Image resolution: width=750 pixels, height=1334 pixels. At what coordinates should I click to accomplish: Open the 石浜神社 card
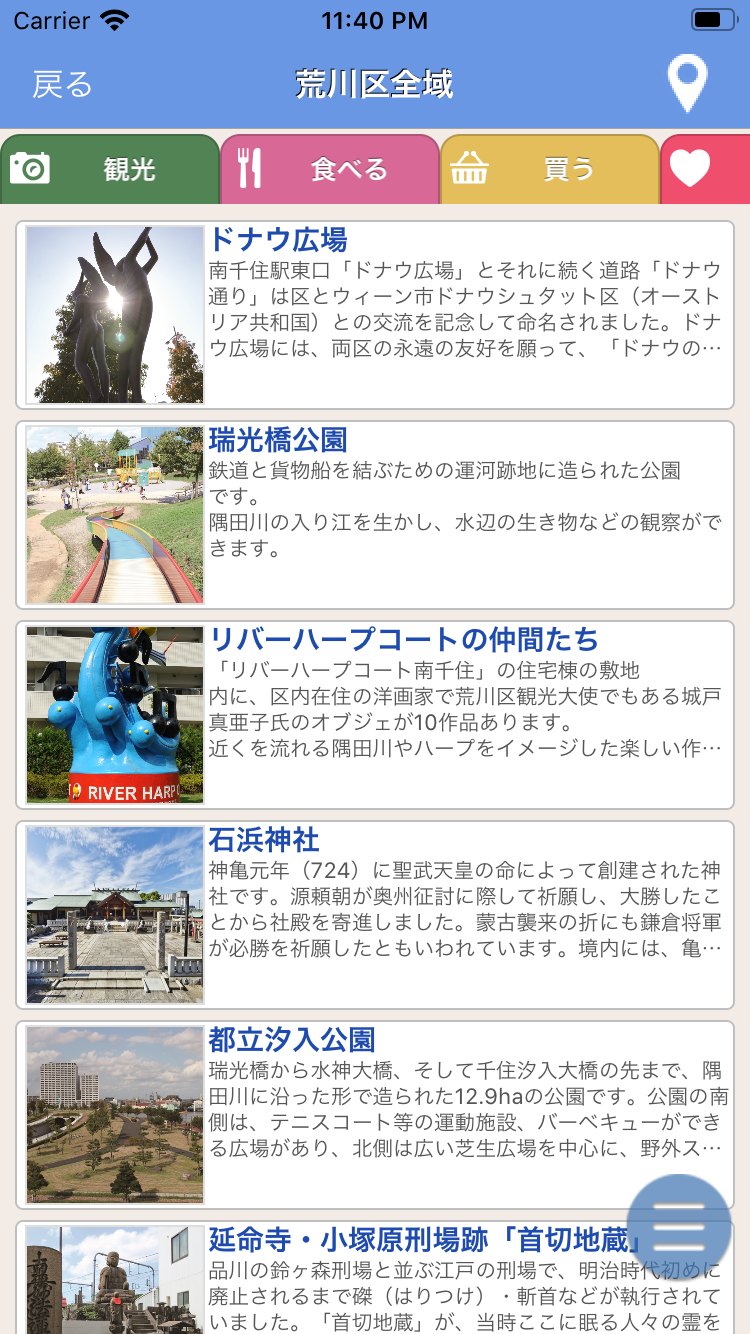point(375,915)
